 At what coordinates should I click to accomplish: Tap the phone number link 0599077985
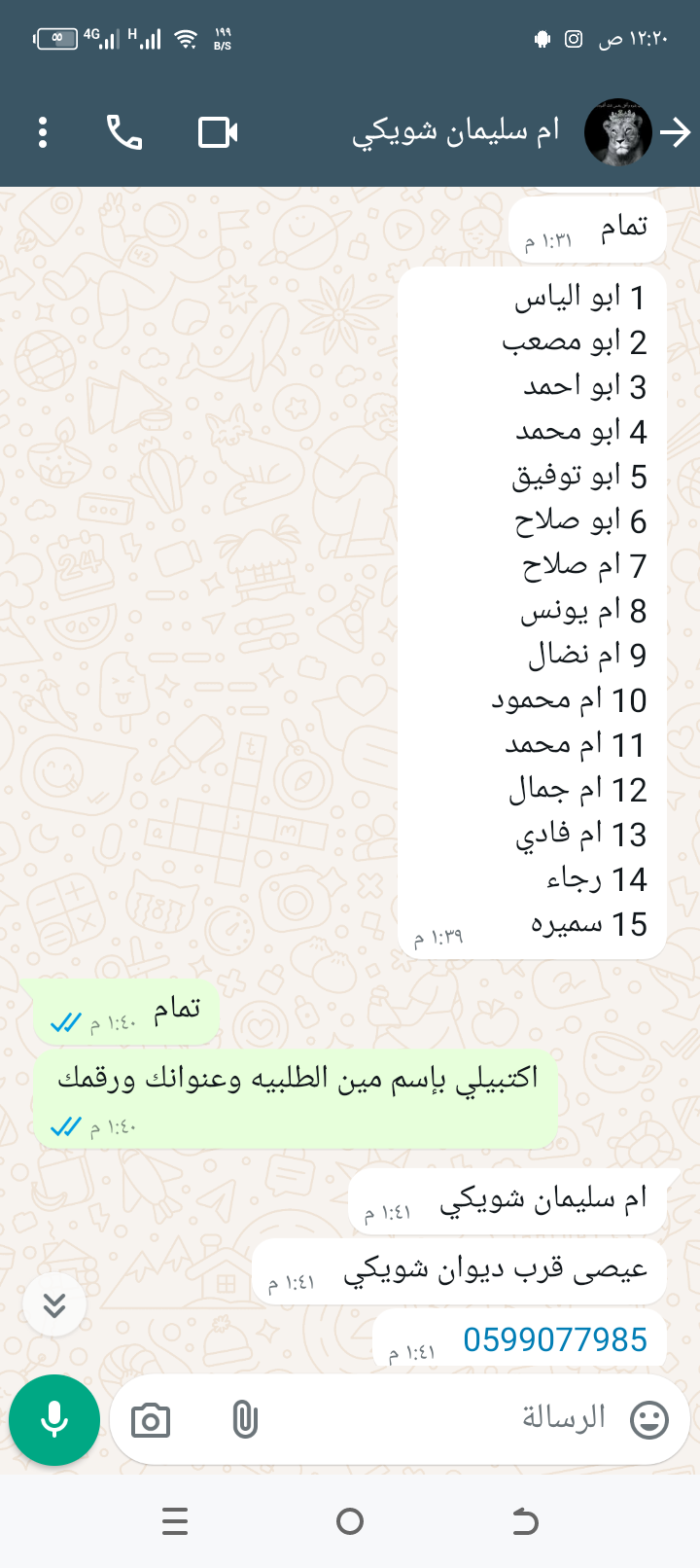(554, 1339)
